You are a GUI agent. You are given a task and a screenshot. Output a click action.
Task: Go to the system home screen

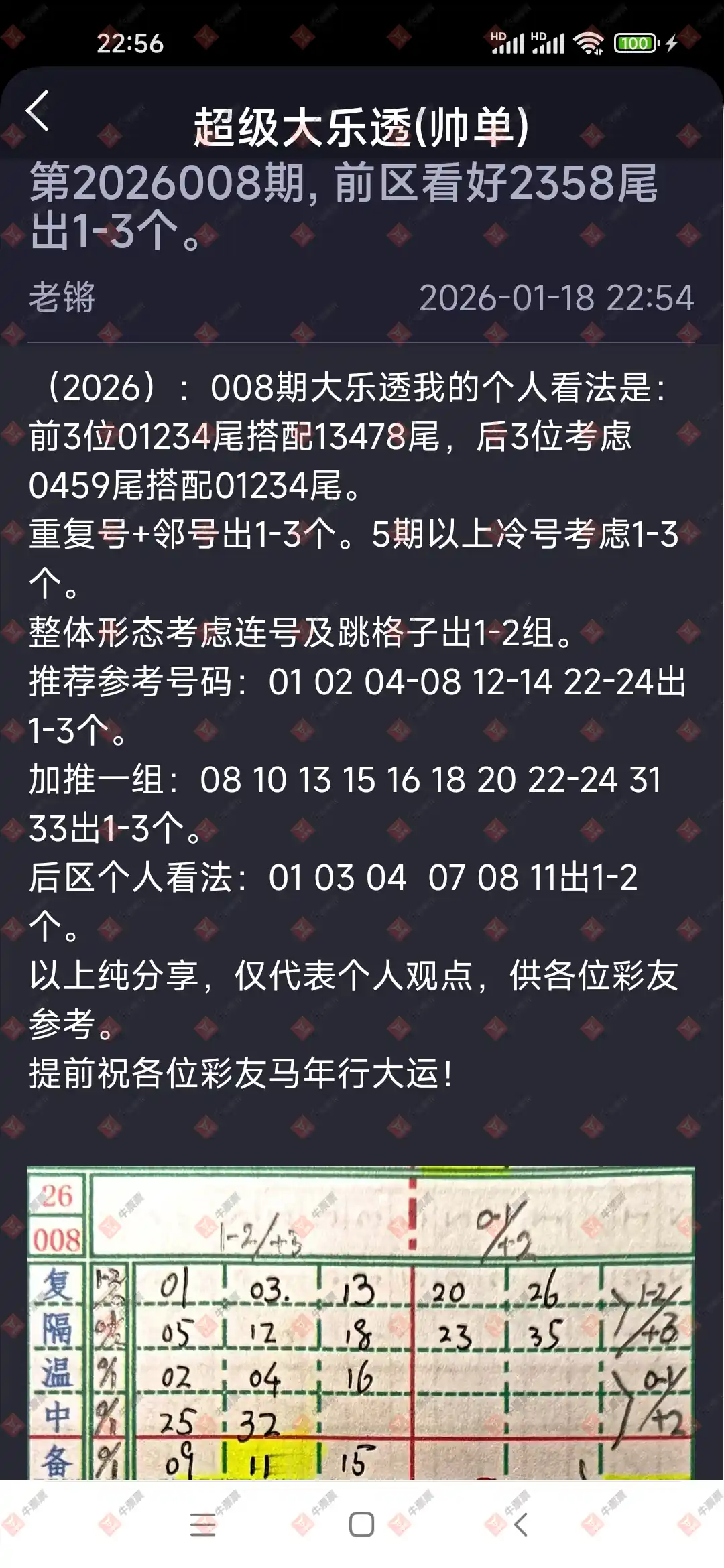361,1525
